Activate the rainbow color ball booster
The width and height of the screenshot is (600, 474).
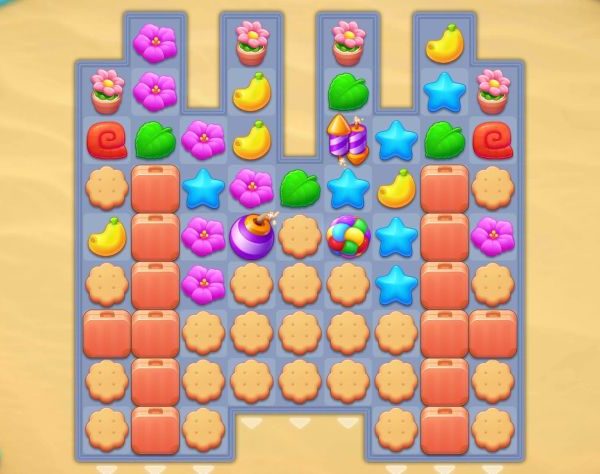tap(348, 236)
